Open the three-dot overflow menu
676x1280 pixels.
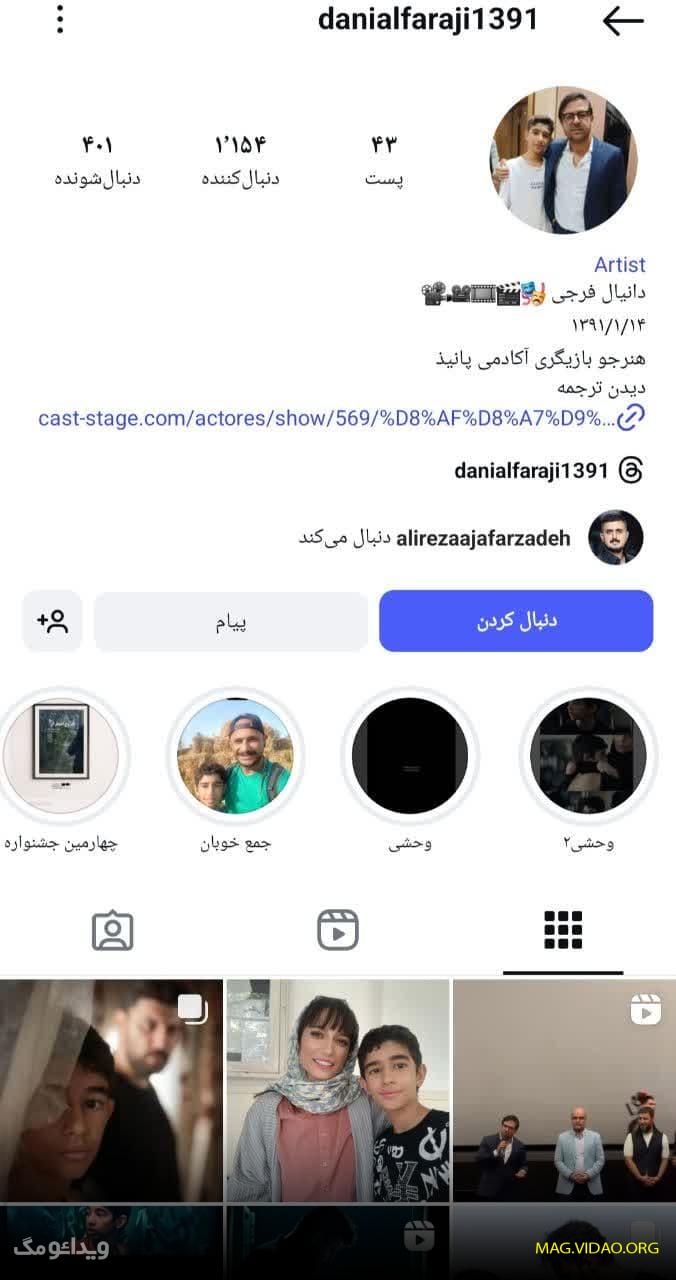coord(60,19)
